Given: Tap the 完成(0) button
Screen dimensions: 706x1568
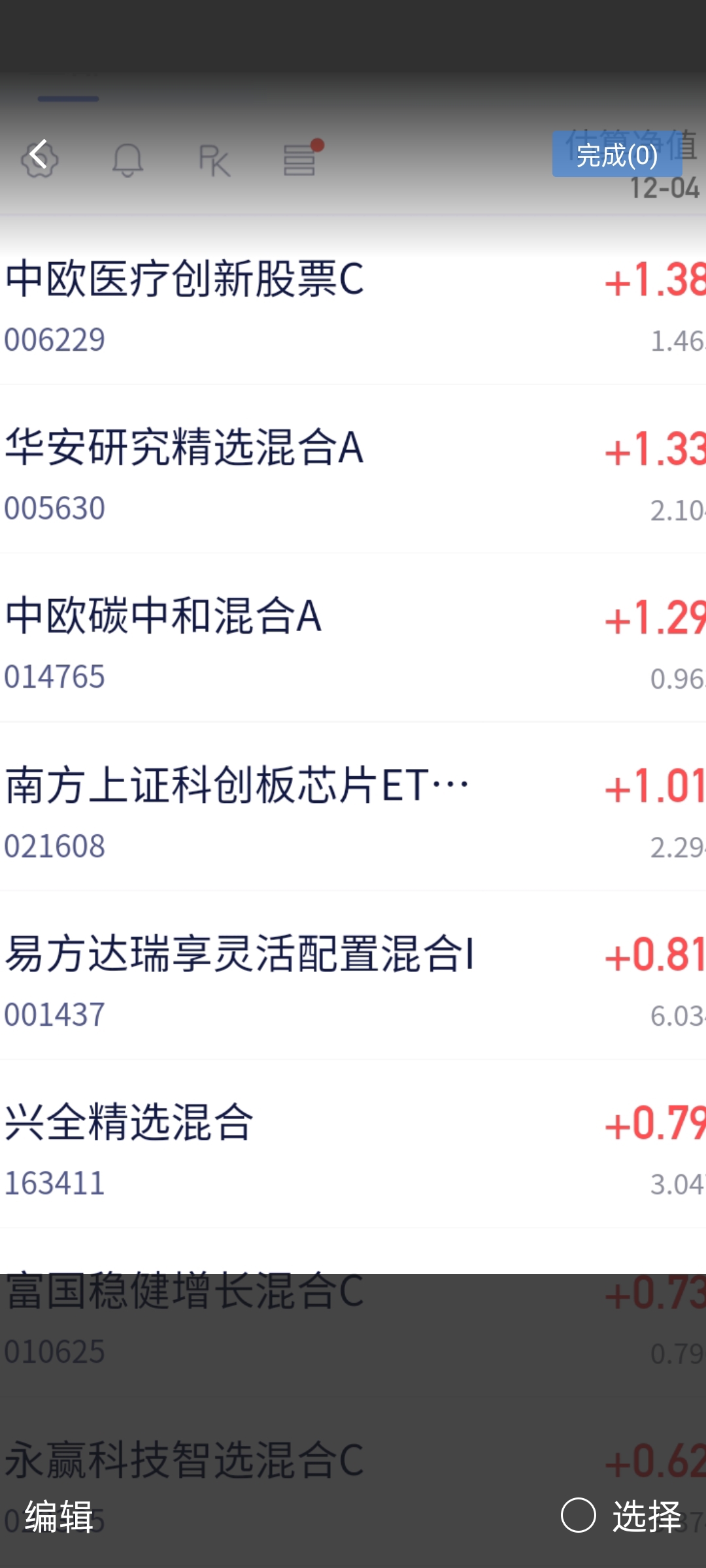Looking at the screenshot, I should coord(616,155).
